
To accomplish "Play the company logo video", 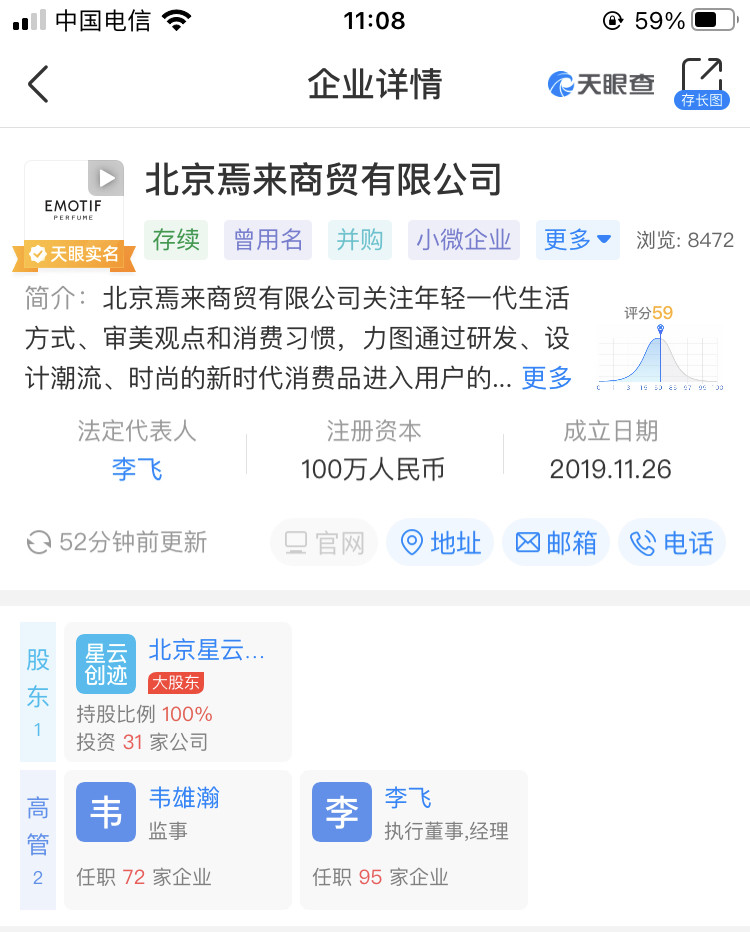I will pos(105,179).
